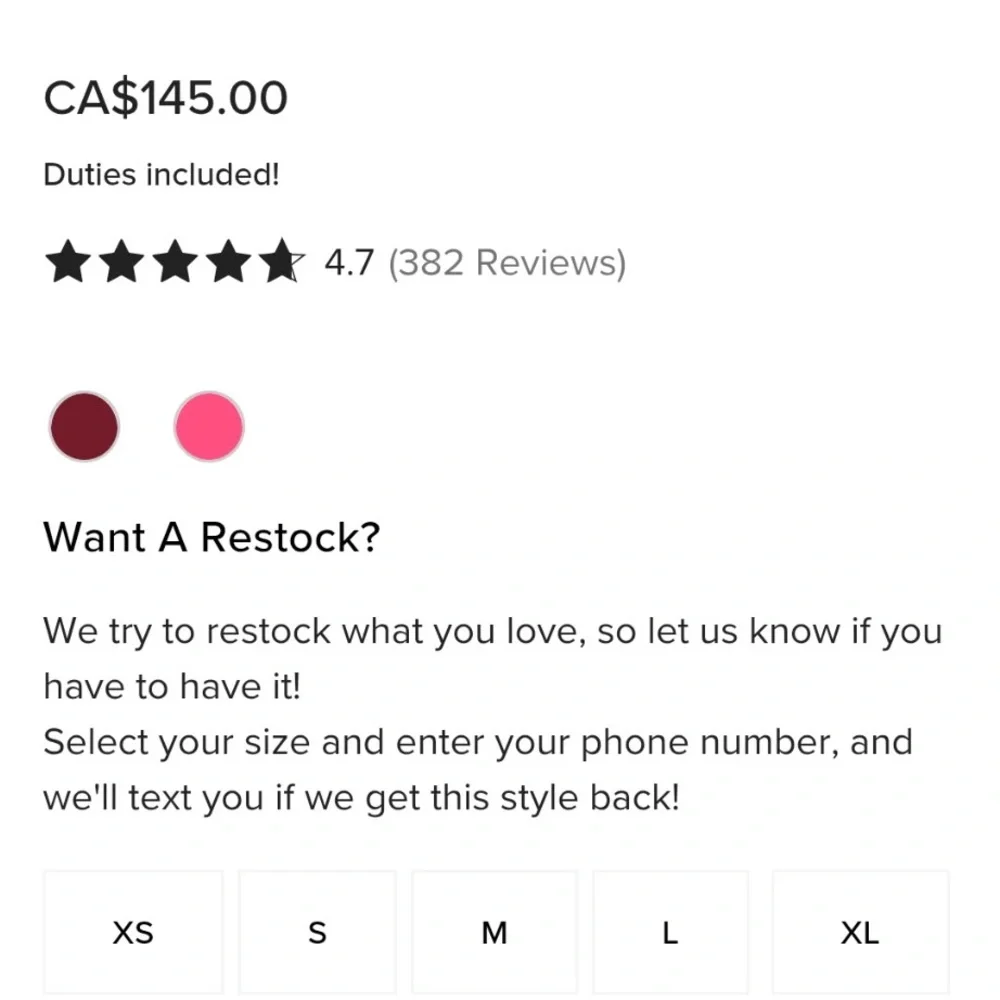Select the dark burgundy color swatch
The height and width of the screenshot is (1000, 1000).
[x=84, y=426]
